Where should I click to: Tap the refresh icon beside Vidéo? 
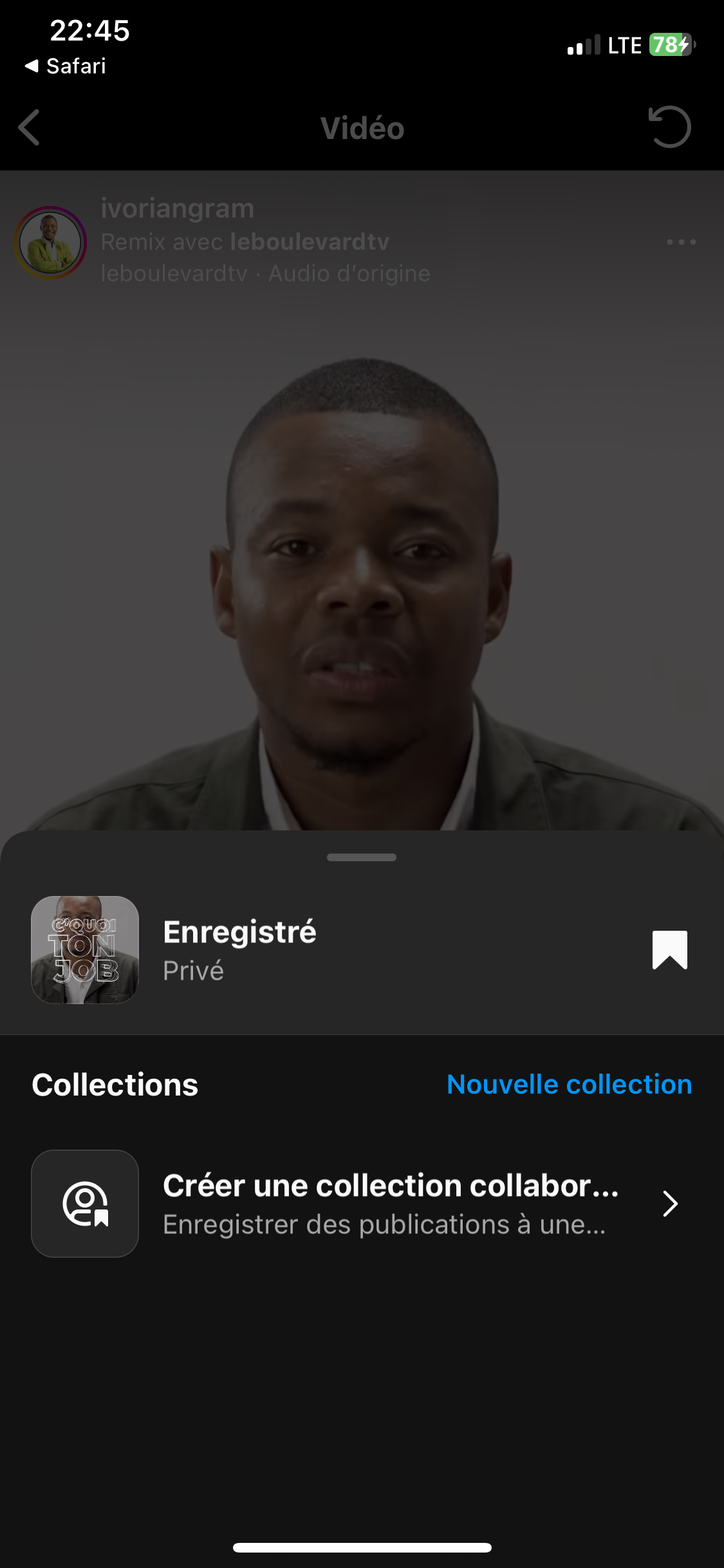[x=669, y=127]
